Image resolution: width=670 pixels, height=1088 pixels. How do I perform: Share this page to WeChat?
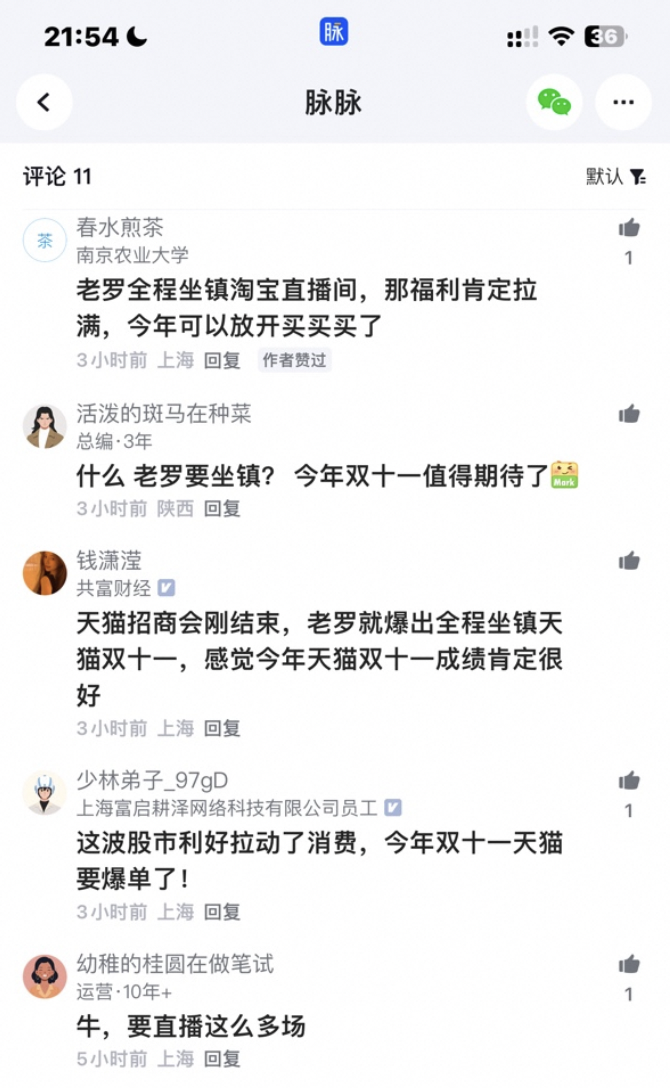554,102
